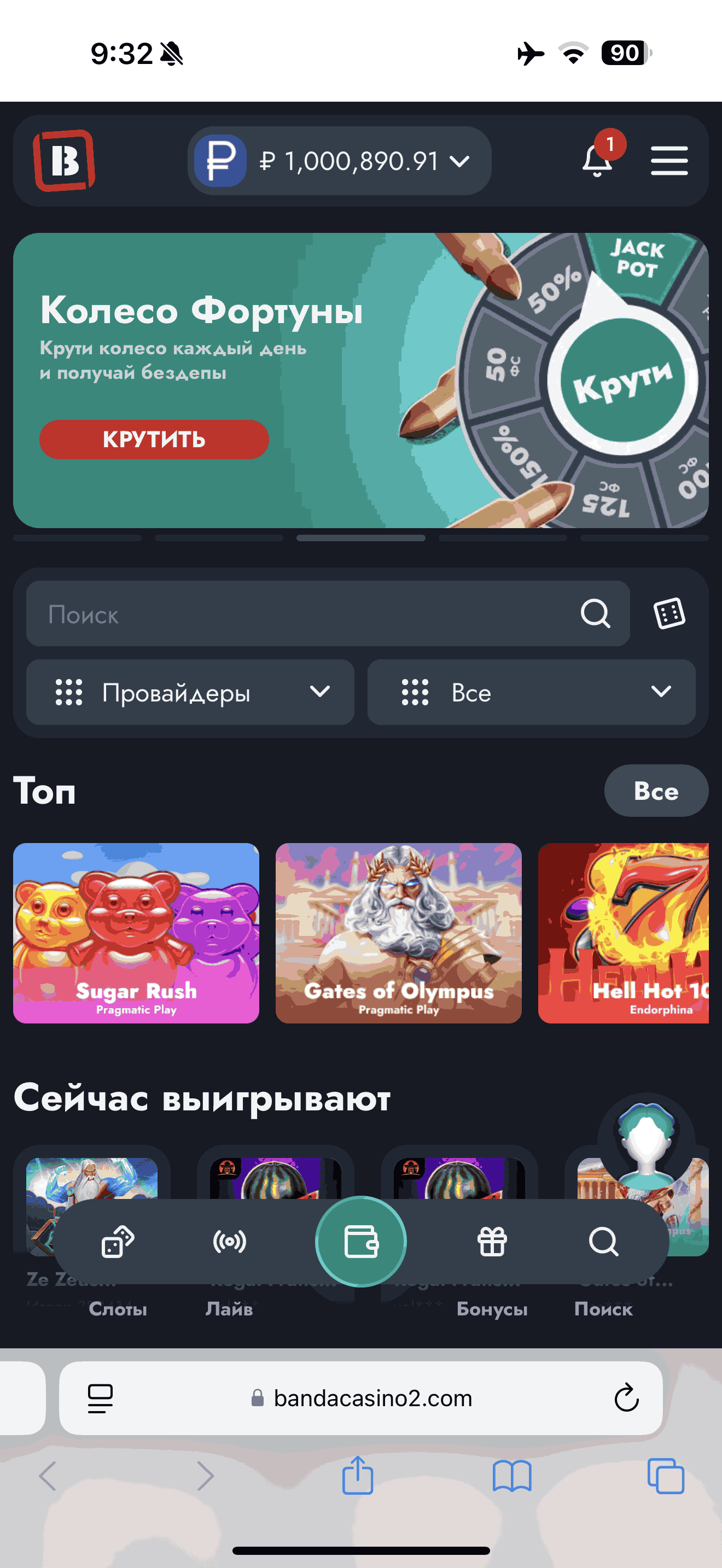Open the Hell Hot game card

point(624,933)
